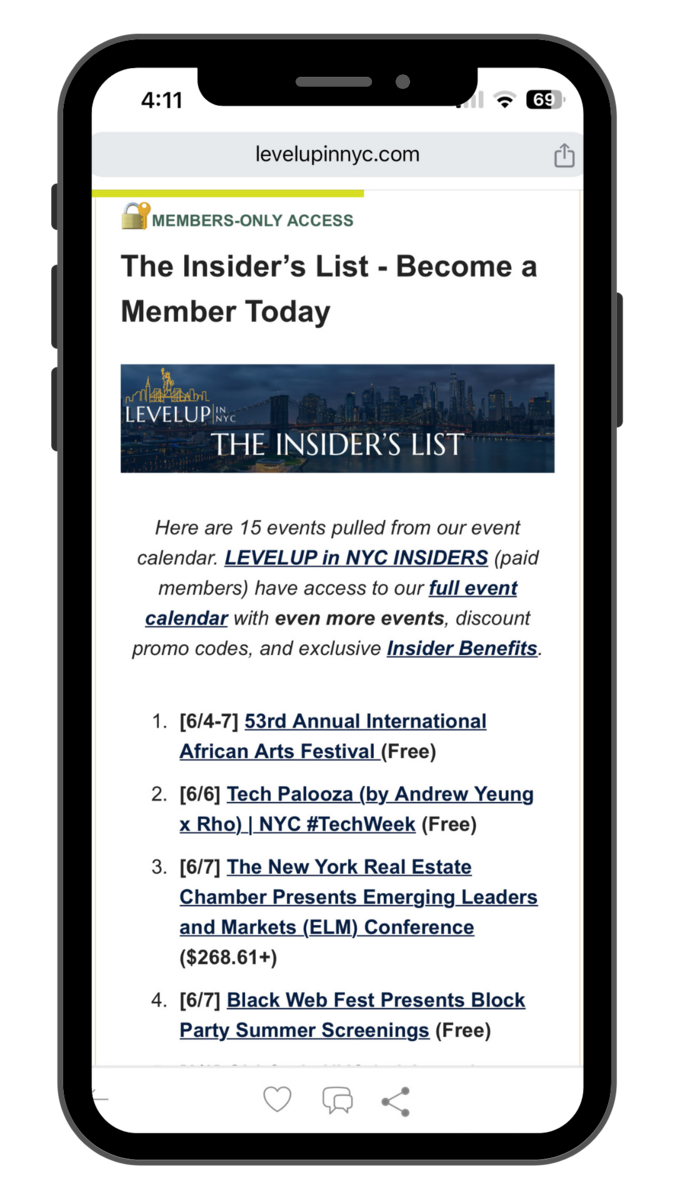Open the full event calendar link

tap(472, 588)
